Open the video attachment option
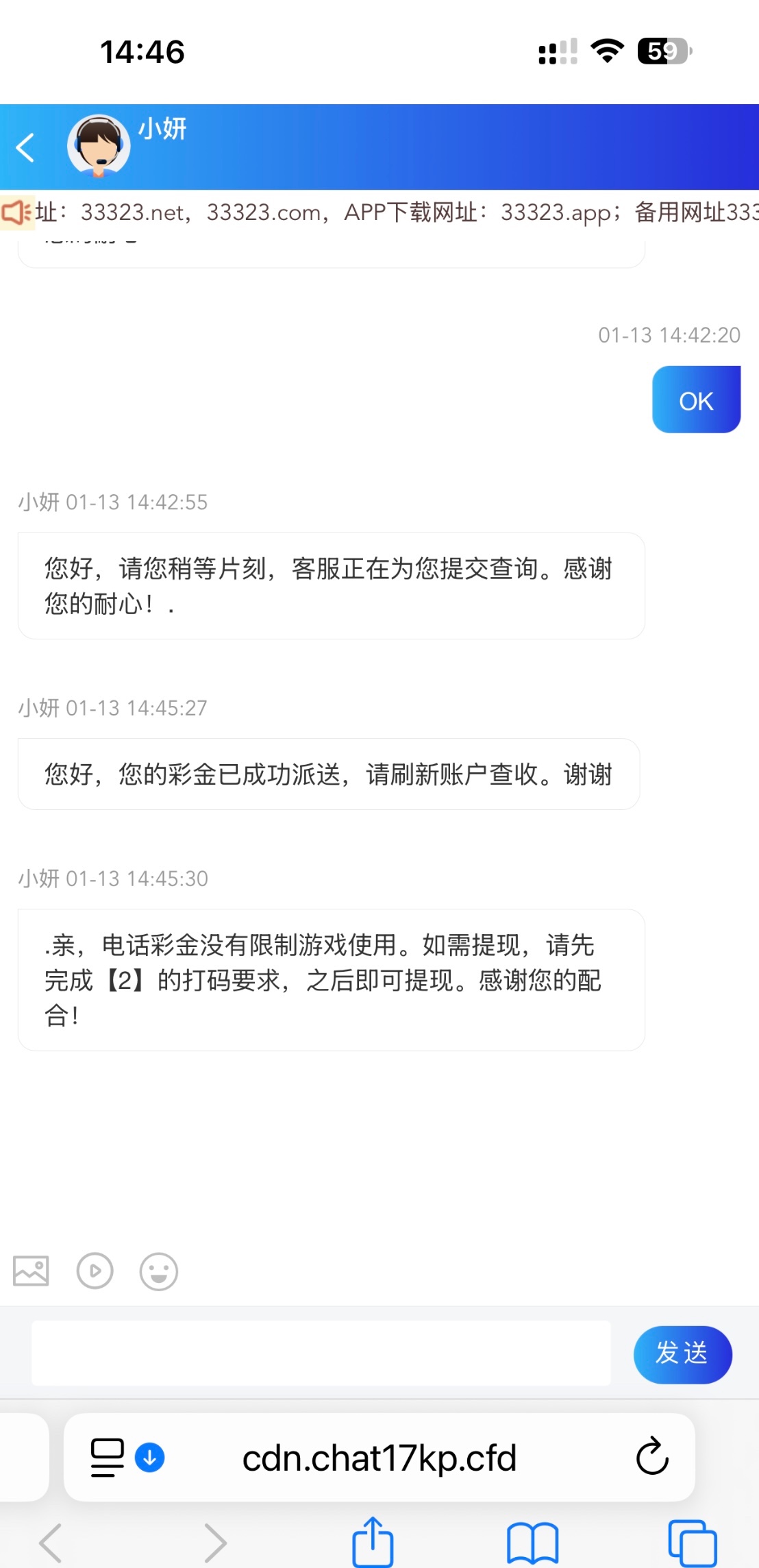Screen dimensions: 759x1568 95,1272
